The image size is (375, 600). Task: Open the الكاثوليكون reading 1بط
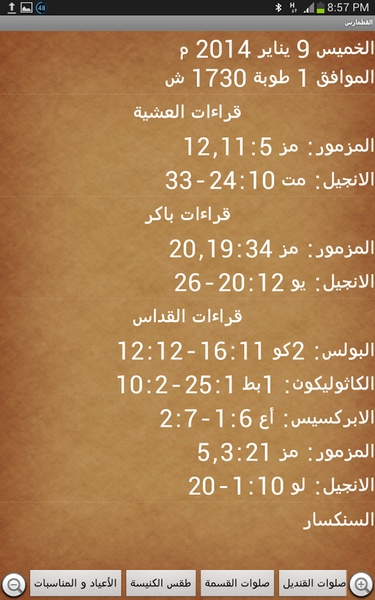click(245, 385)
